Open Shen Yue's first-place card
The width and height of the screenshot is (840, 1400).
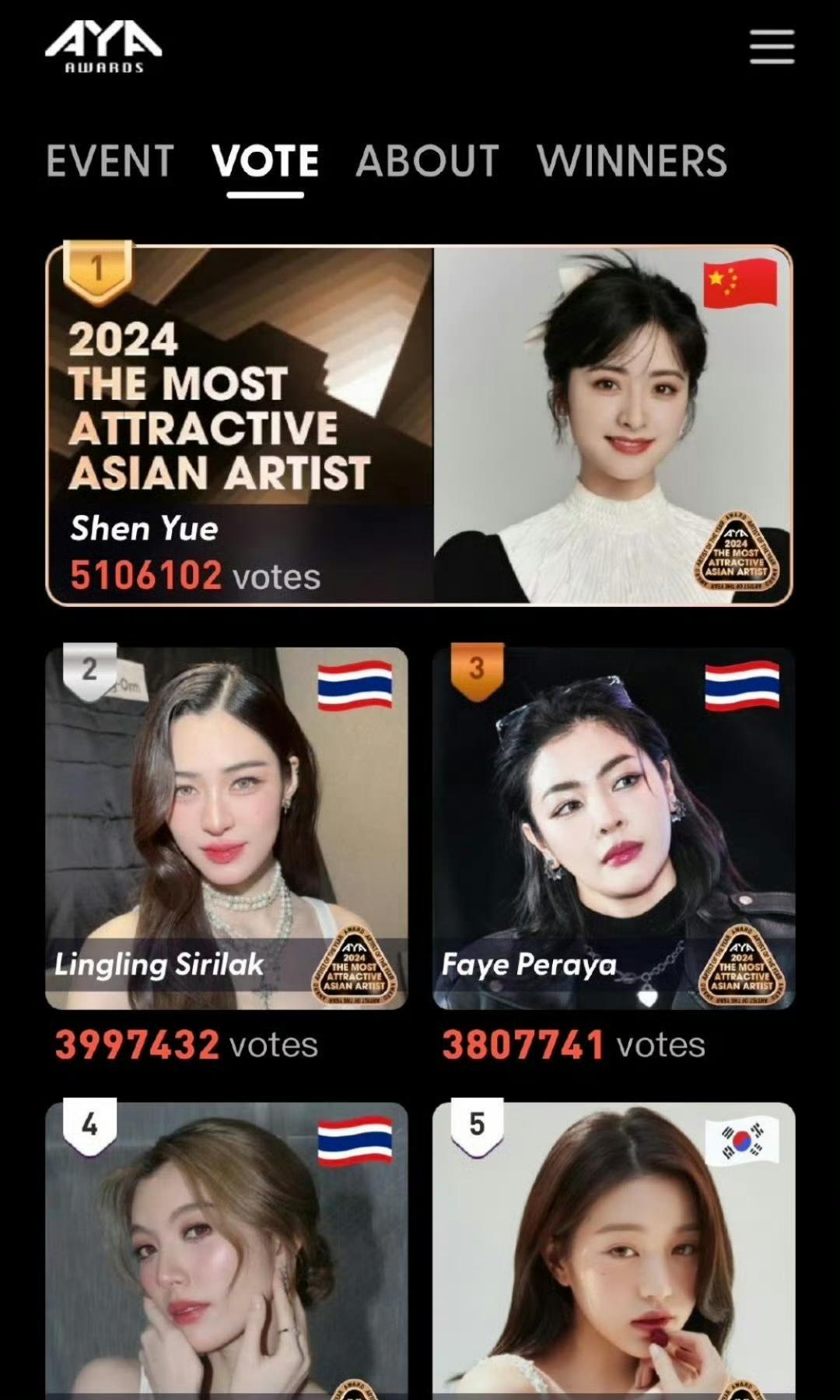click(419, 425)
